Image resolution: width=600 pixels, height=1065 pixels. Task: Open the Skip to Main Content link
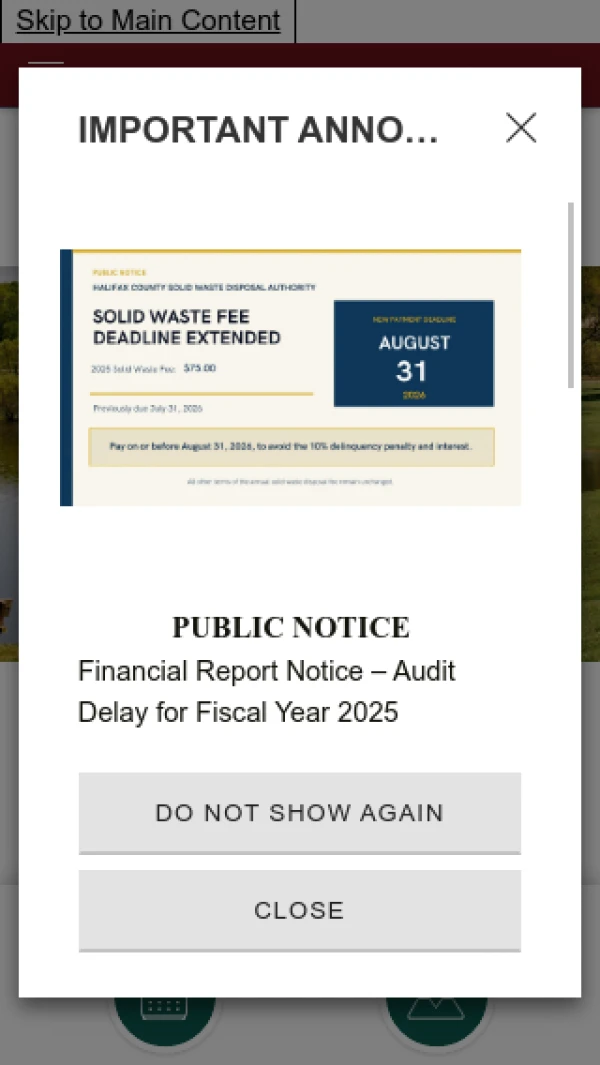coord(148,20)
